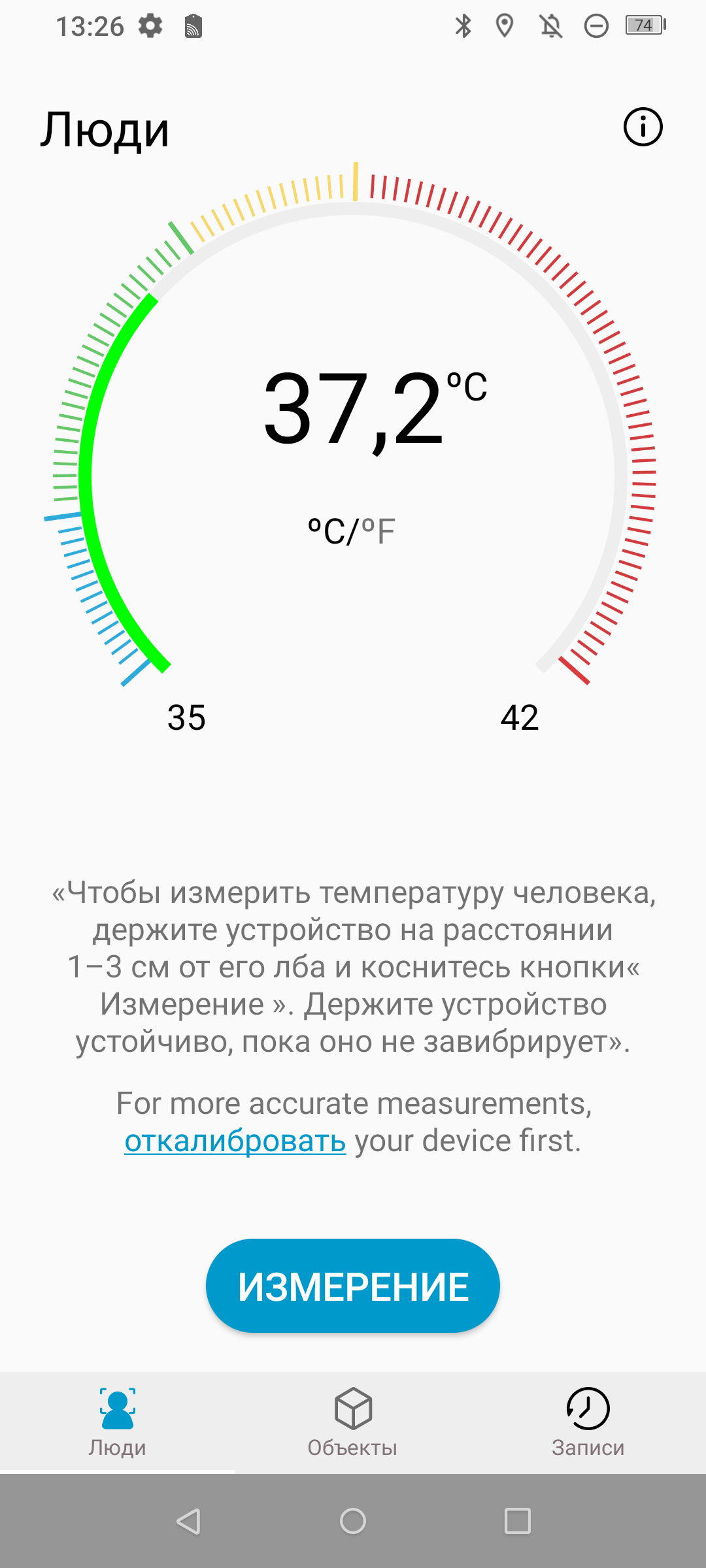Go back using system back button

188,1521
